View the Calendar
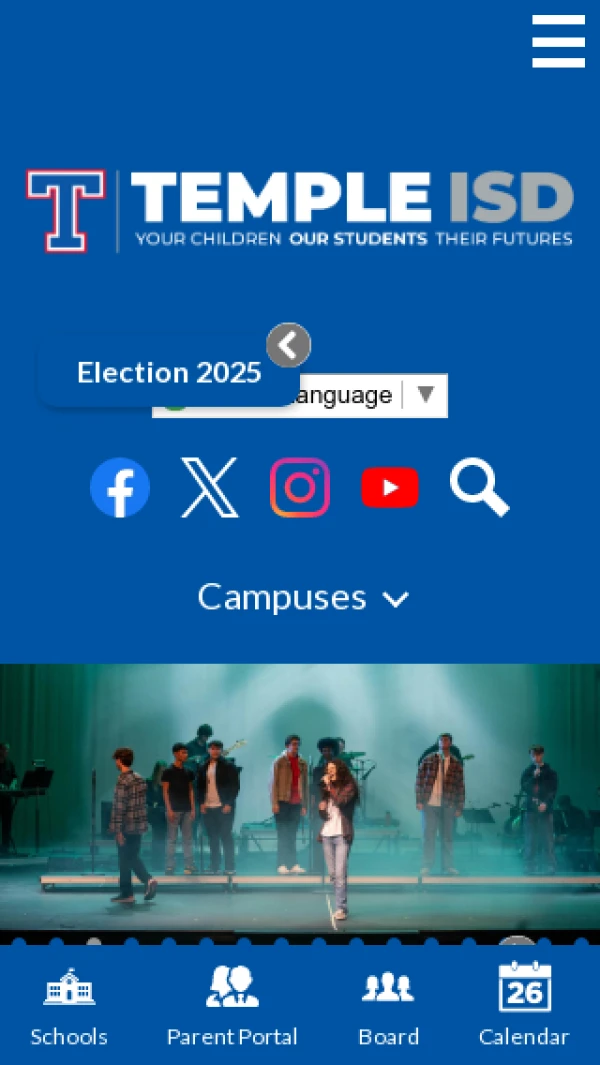 click(524, 1006)
